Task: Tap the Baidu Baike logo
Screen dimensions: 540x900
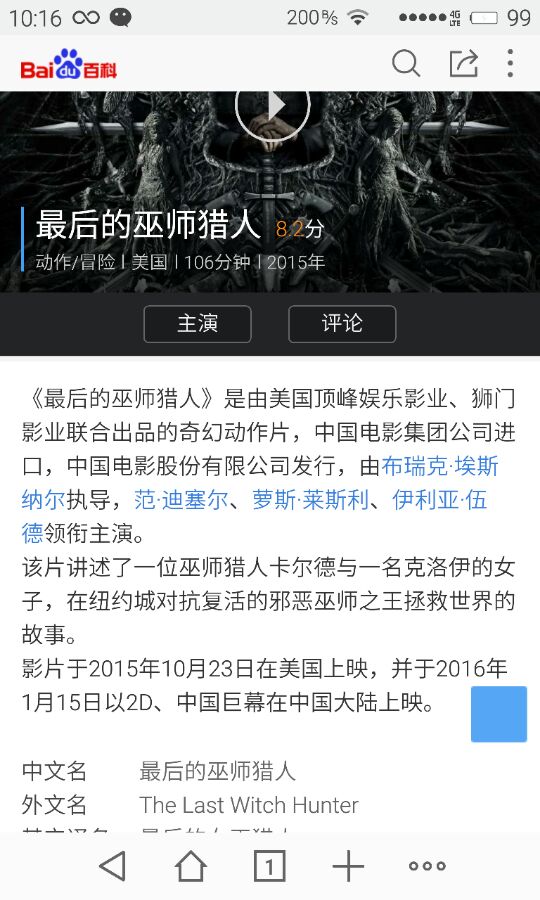Action: (69, 64)
